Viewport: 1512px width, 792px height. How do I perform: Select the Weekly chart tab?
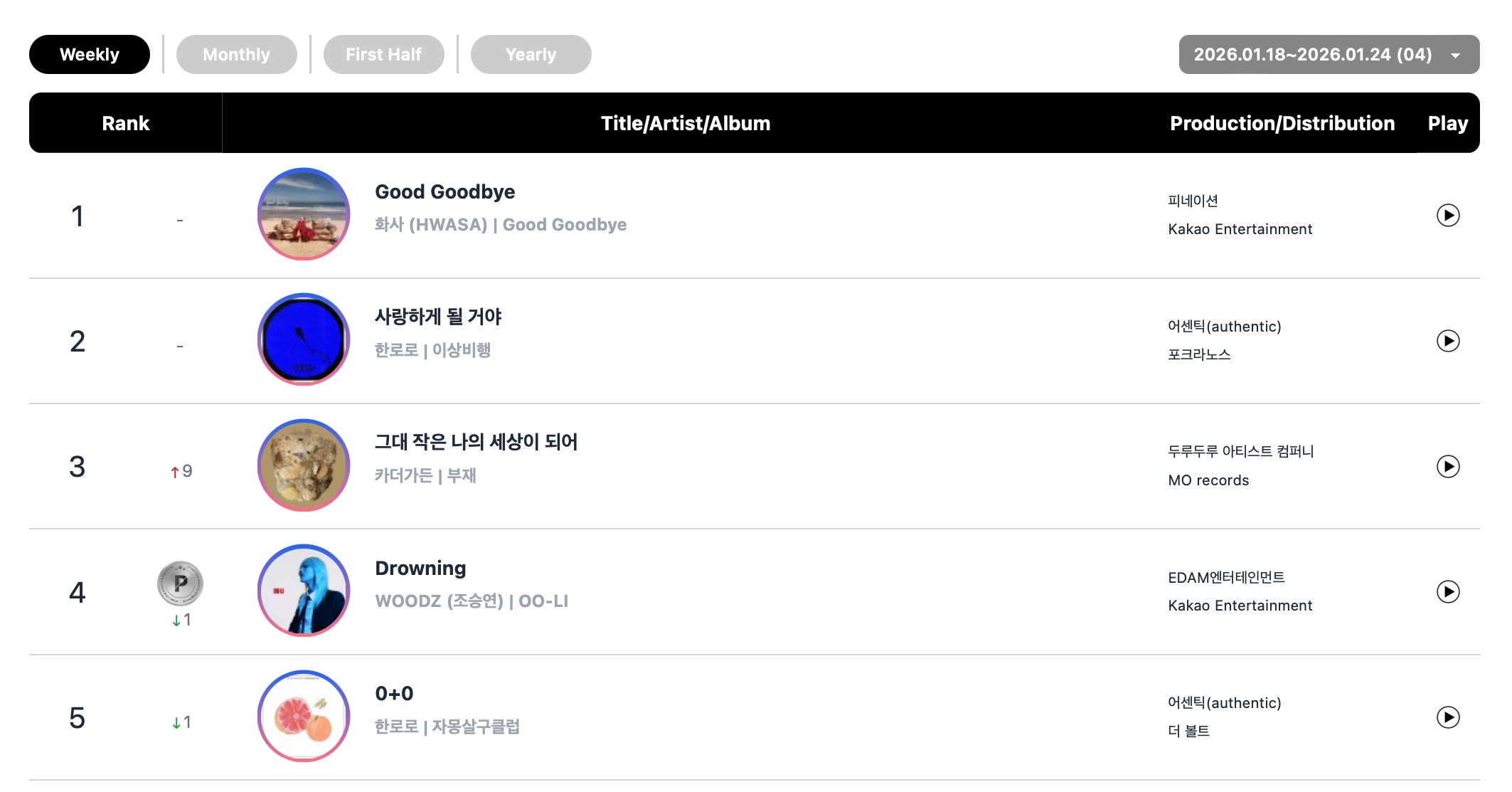[x=90, y=55]
